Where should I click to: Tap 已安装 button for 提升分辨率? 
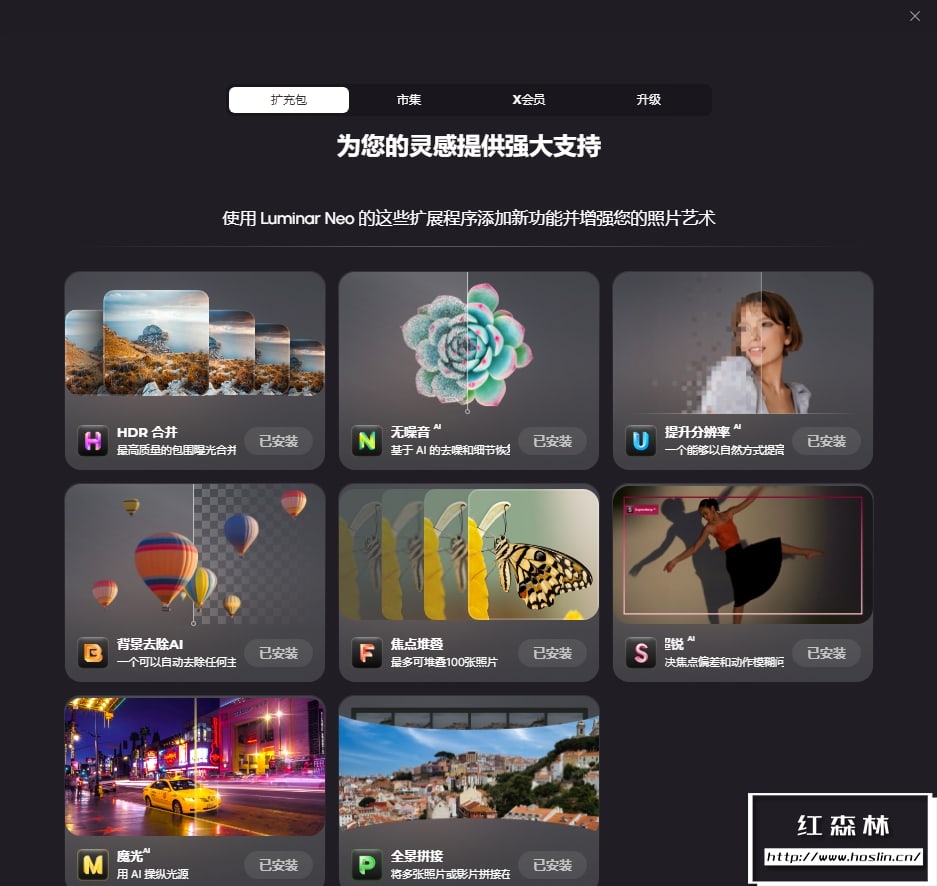pos(826,441)
